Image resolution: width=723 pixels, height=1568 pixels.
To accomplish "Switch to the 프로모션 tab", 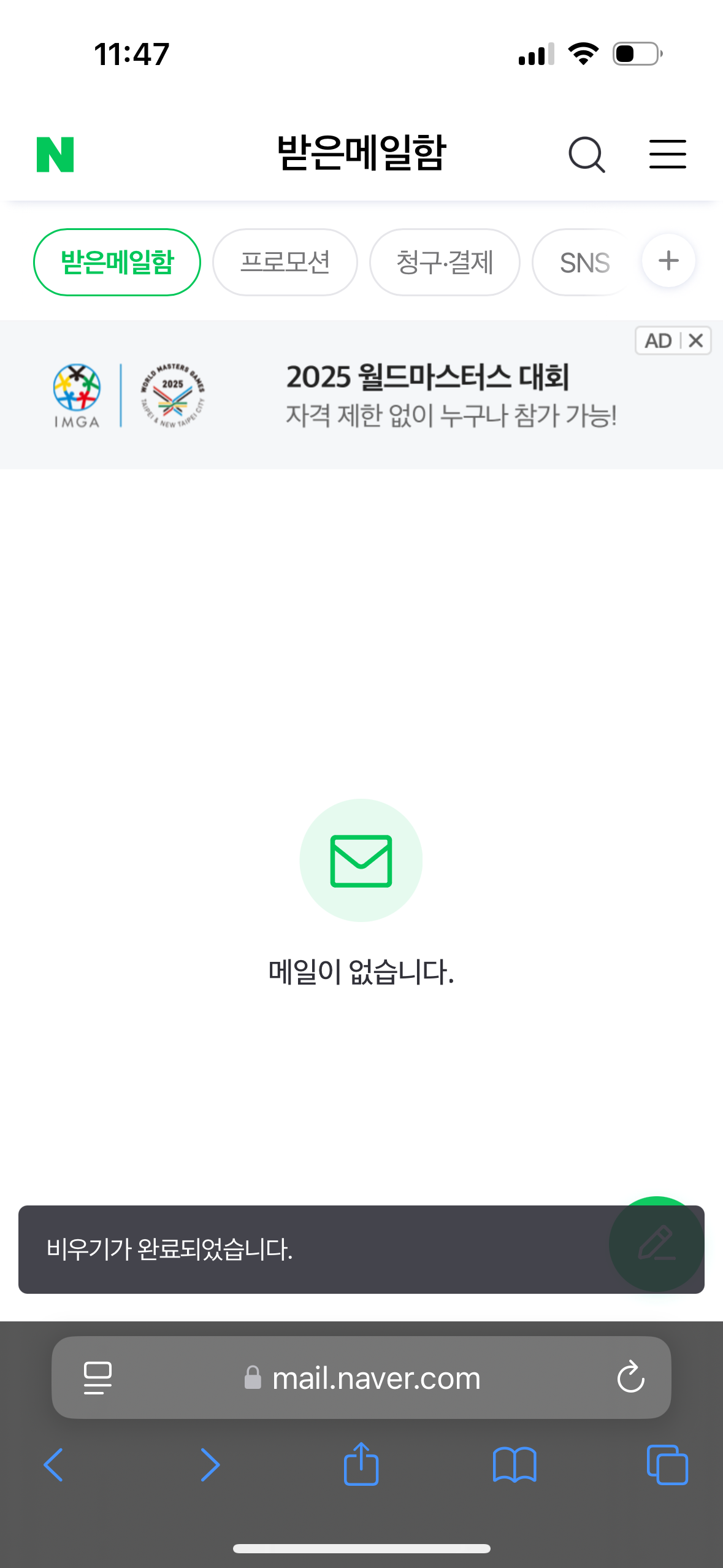I will 285,263.
